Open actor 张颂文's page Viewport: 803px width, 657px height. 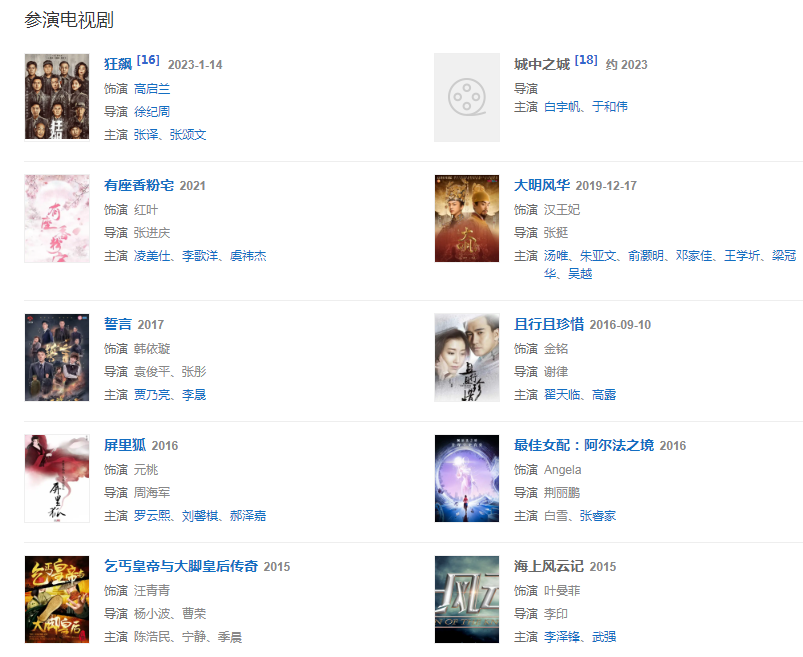(188, 134)
